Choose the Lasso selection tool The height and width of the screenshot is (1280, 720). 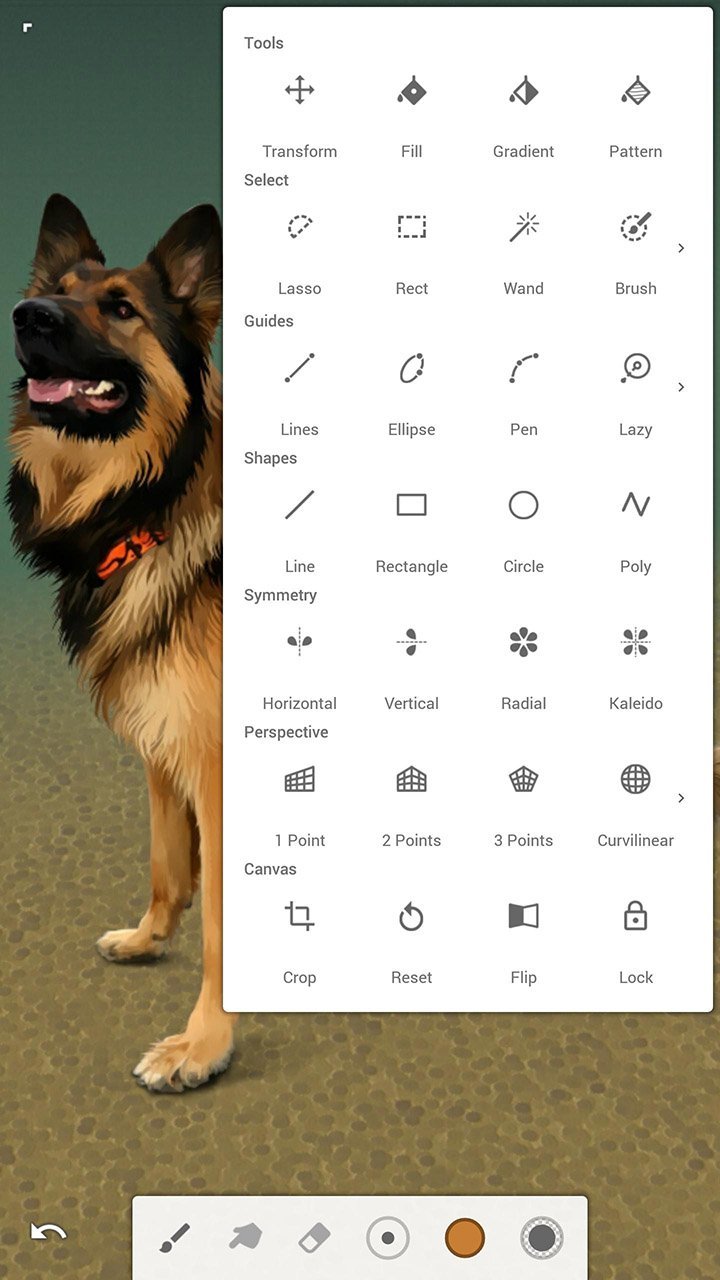(x=299, y=227)
